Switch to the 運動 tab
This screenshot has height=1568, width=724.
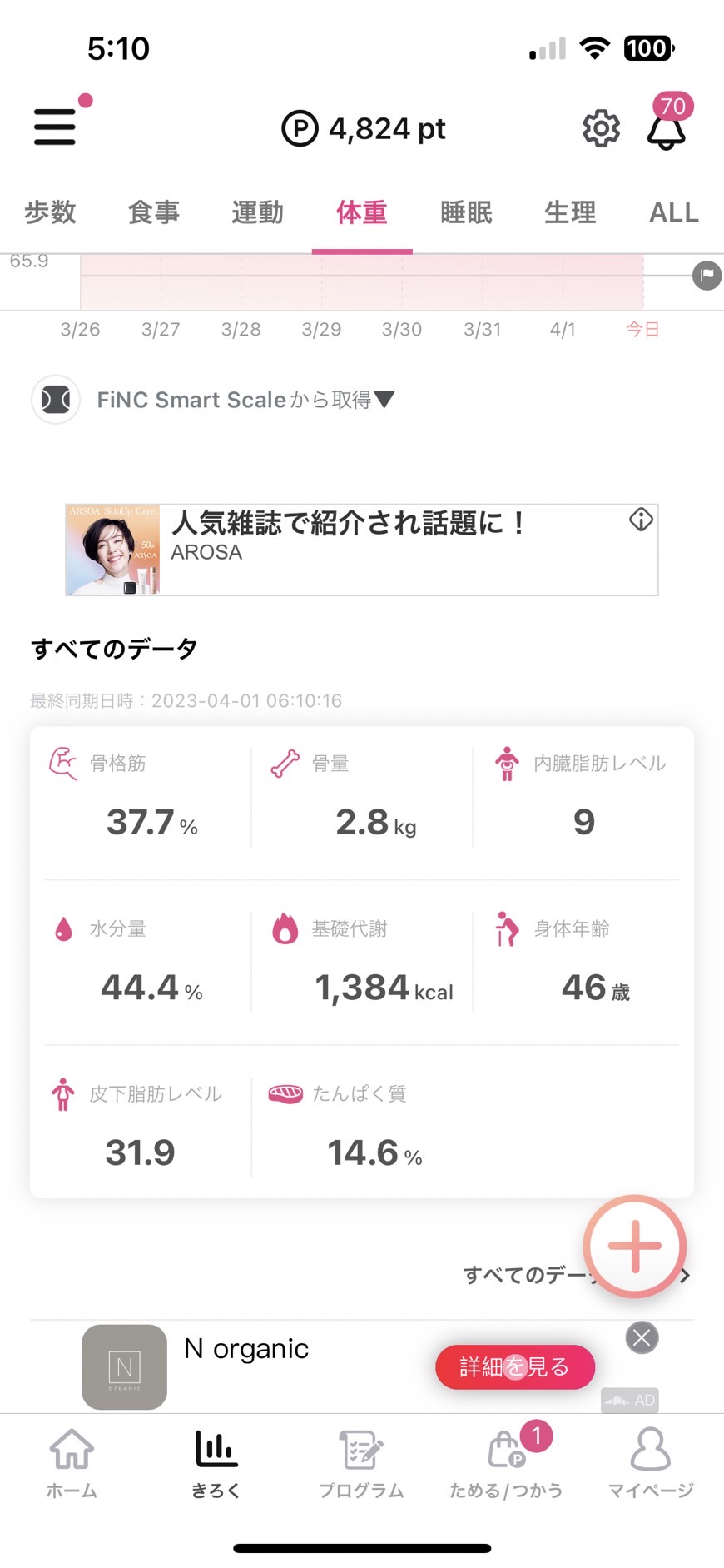pos(258,212)
